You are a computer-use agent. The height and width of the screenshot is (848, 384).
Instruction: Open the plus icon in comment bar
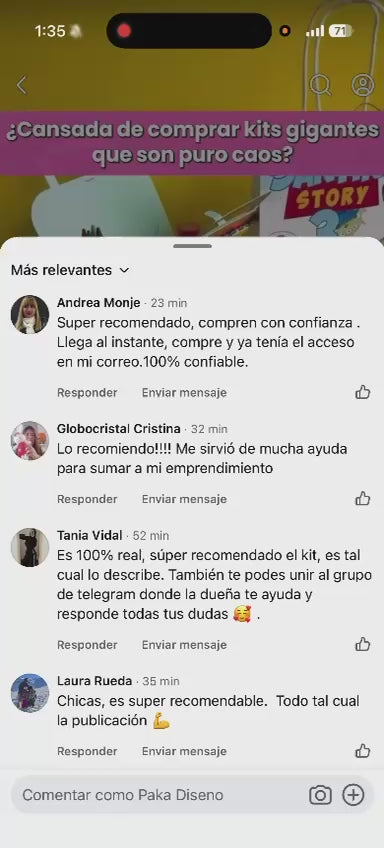(354, 795)
